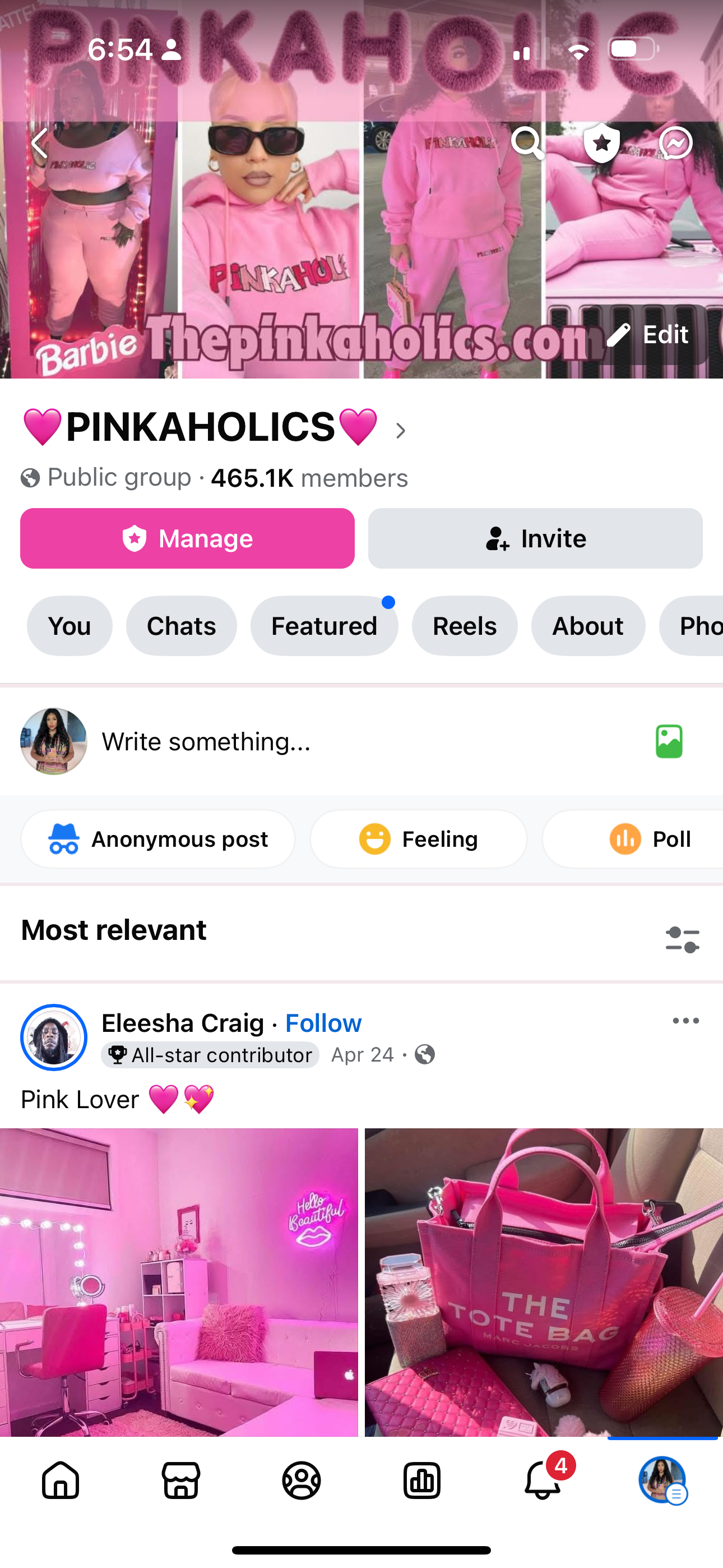
Task: Open notifications via the bell icon
Action: pyautogui.click(x=541, y=1482)
